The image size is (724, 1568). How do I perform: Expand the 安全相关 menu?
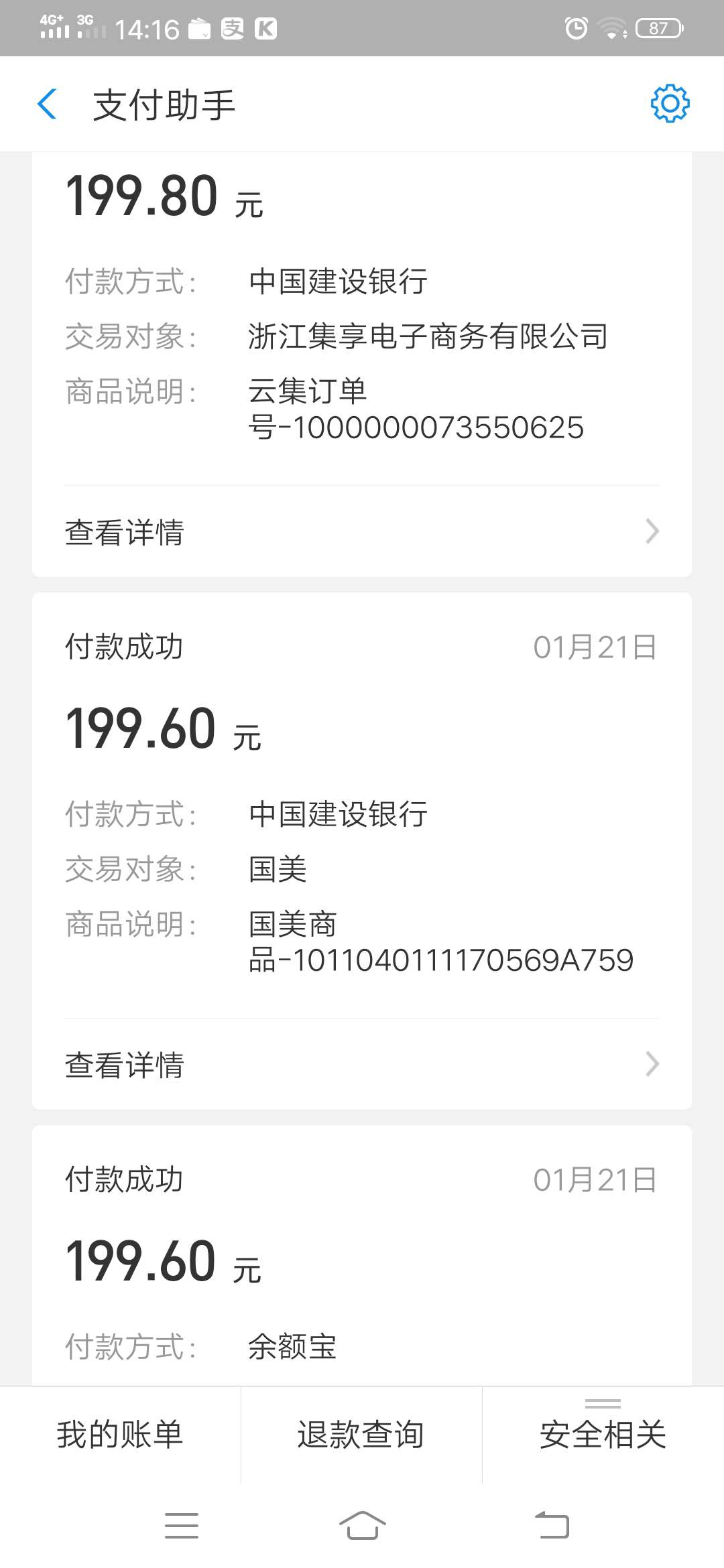pyautogui.click(x=603, y=1435)
